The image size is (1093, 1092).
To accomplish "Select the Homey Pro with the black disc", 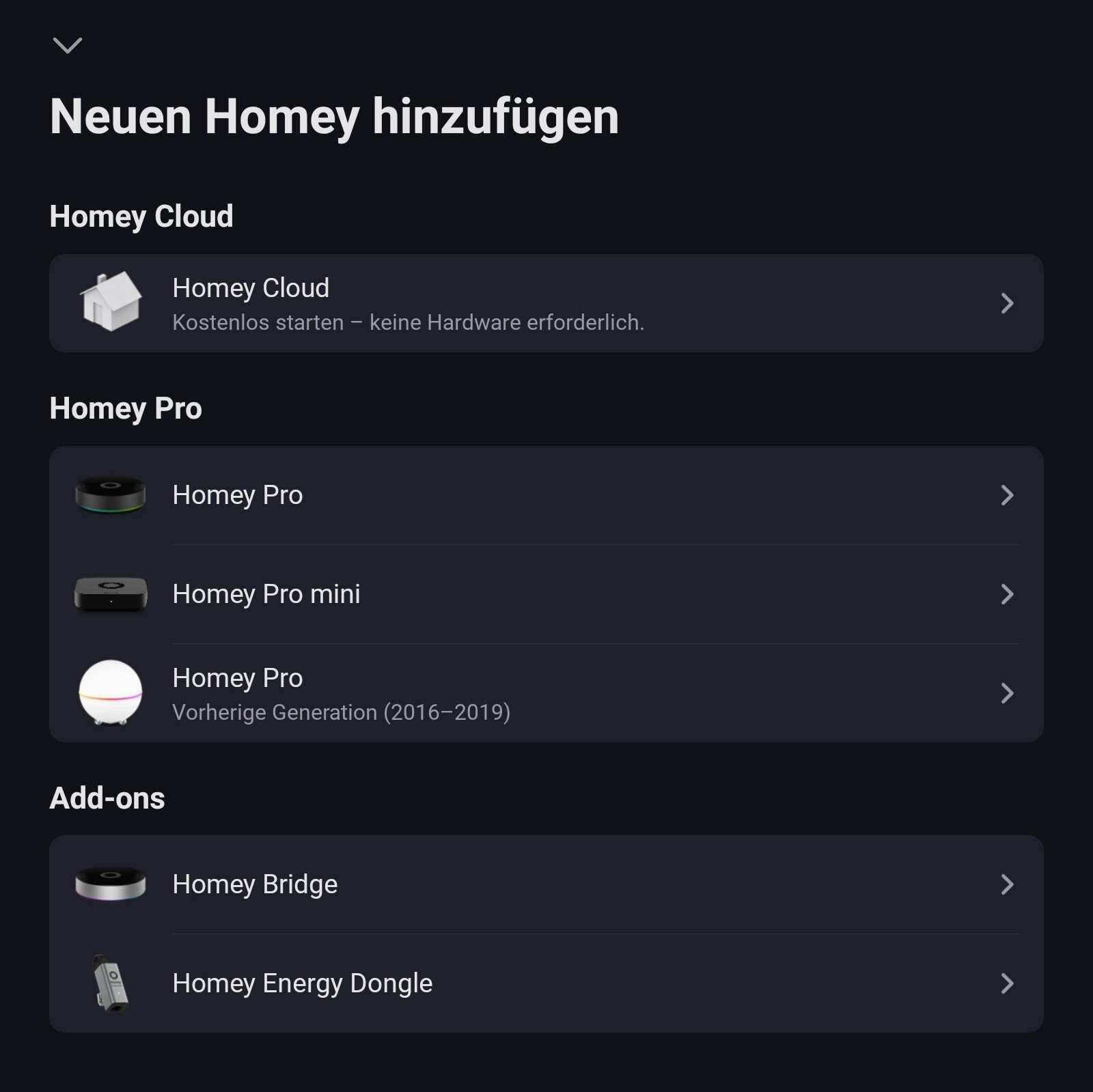I will 545,495.
